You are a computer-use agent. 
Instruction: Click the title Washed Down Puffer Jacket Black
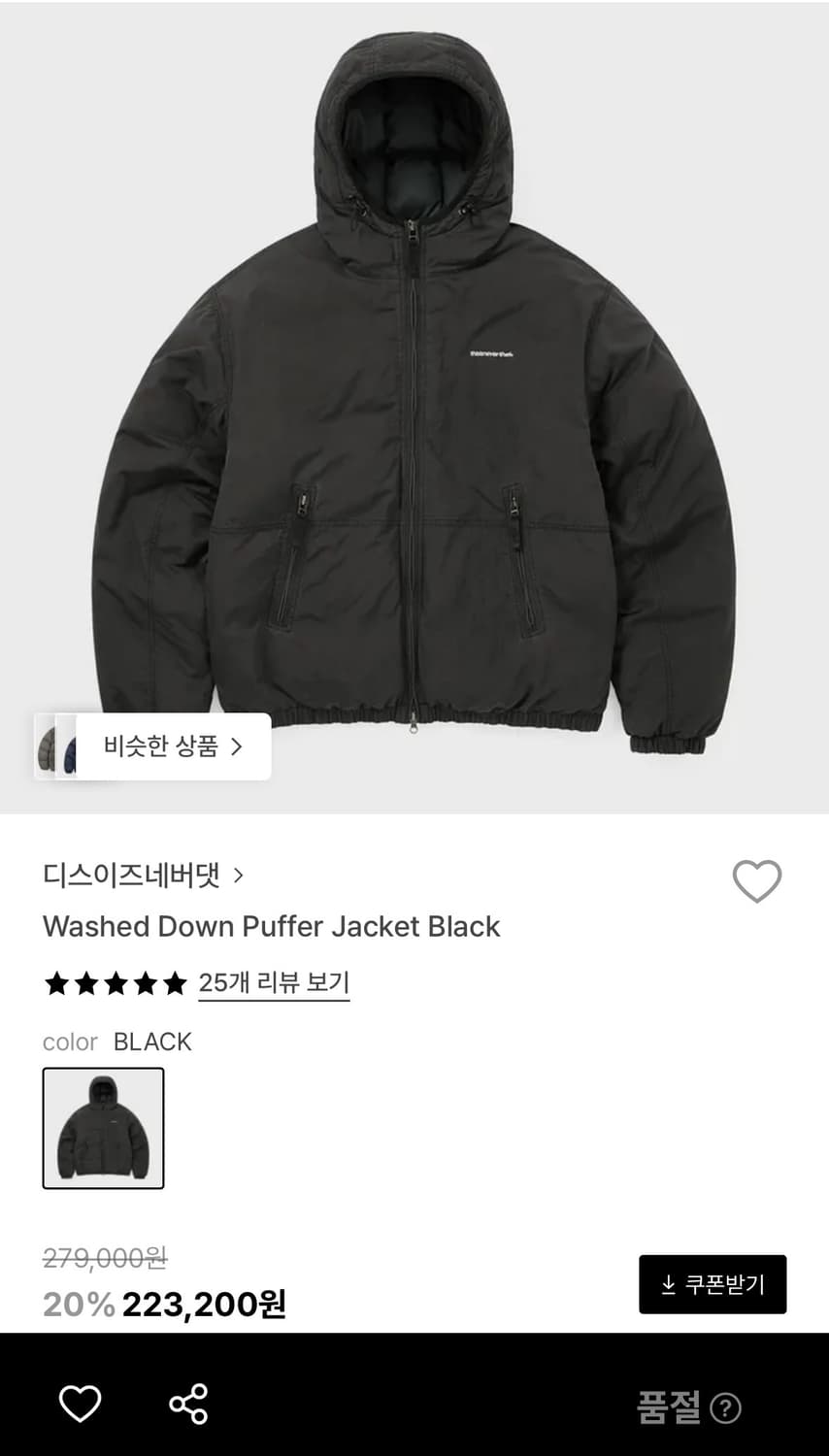point(271,927)
